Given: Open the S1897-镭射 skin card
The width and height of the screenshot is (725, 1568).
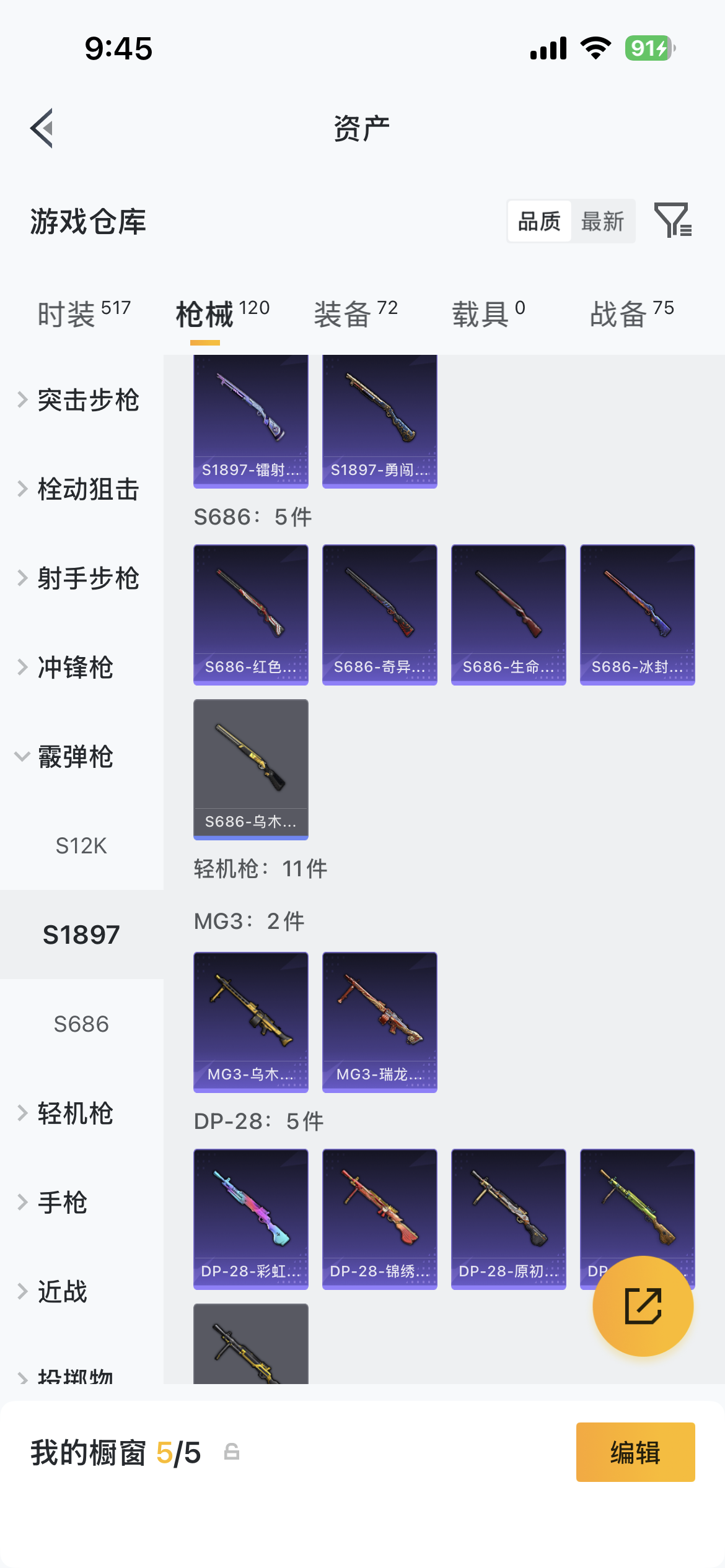Looking at the screenshot, I should tap(251, 421).
